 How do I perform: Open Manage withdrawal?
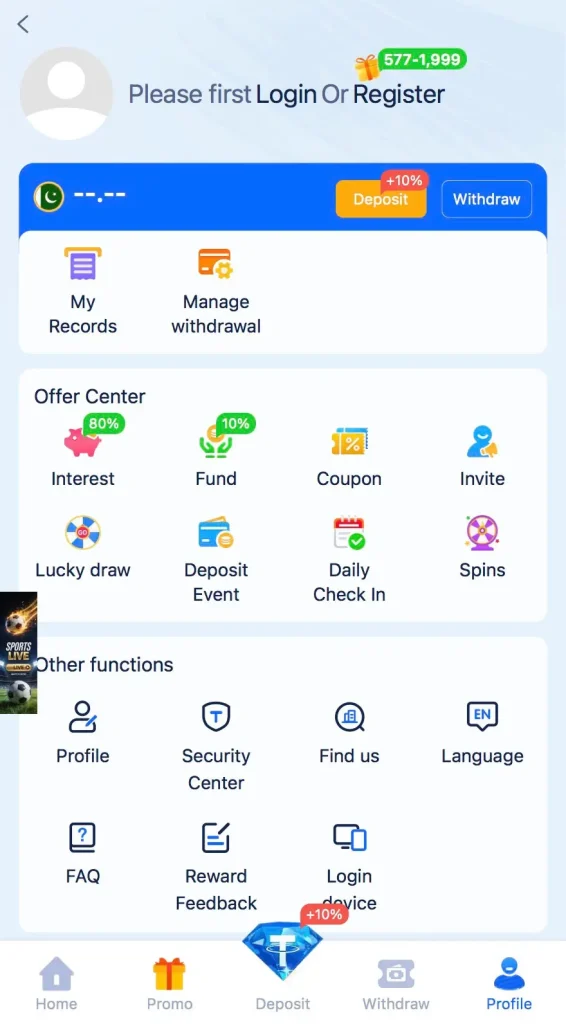coord(215,291)
